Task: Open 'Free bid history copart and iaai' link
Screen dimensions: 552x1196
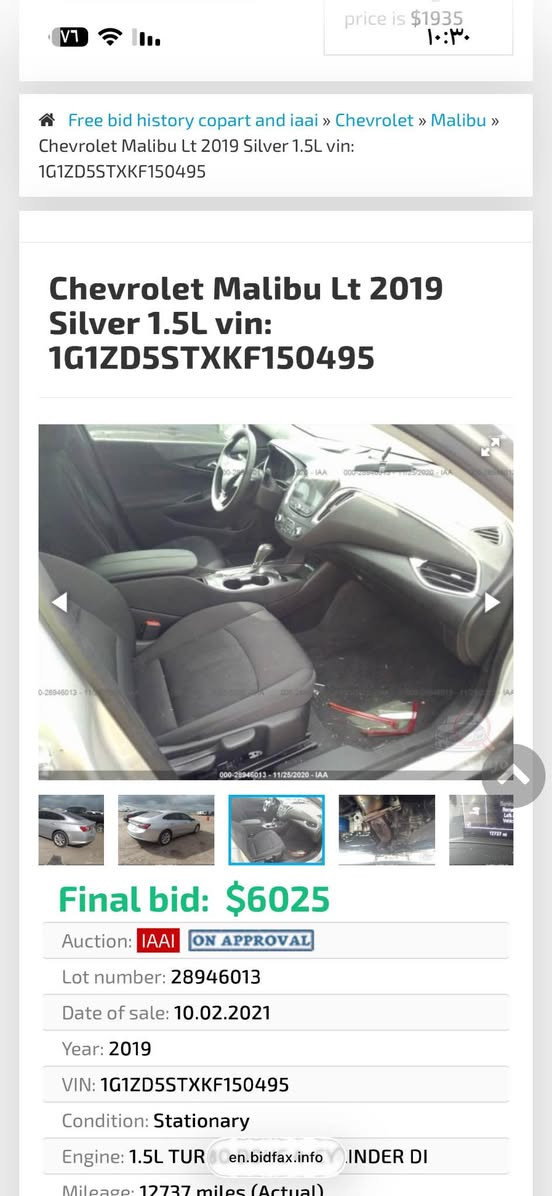Action: pos(193,121)
